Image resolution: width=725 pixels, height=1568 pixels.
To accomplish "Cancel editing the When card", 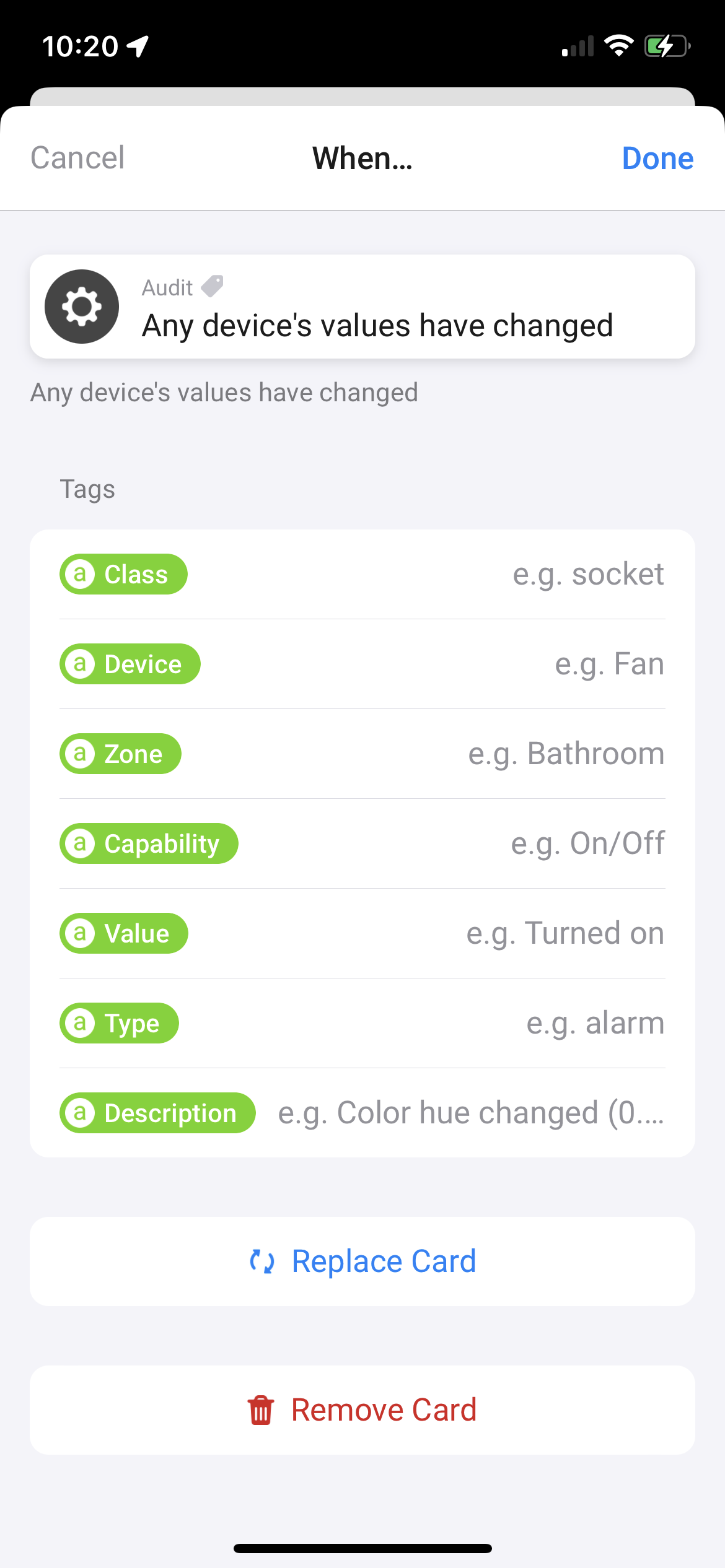I will click(x=77, y=158).
